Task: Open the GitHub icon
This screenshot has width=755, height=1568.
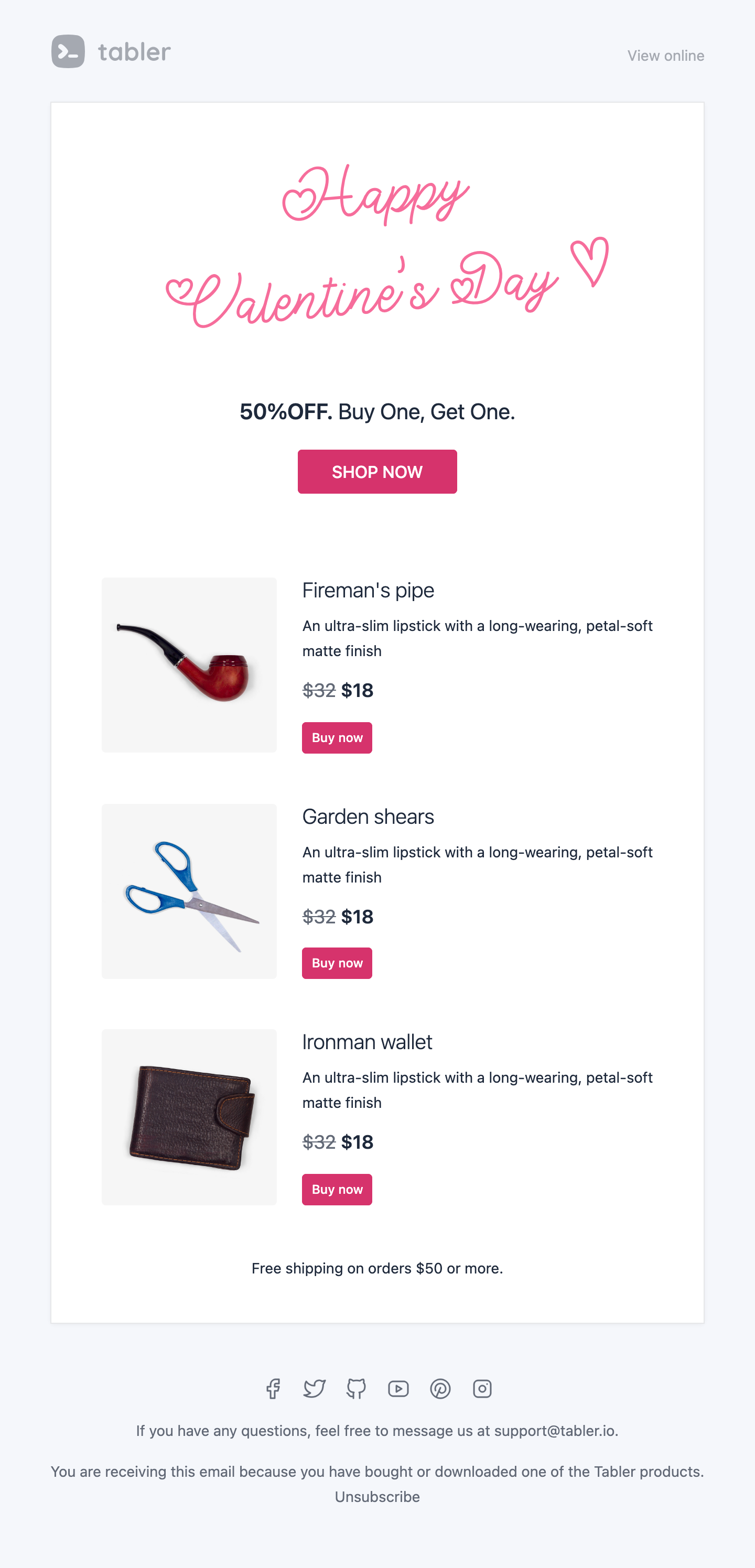Action: (x=356, y=1388)
